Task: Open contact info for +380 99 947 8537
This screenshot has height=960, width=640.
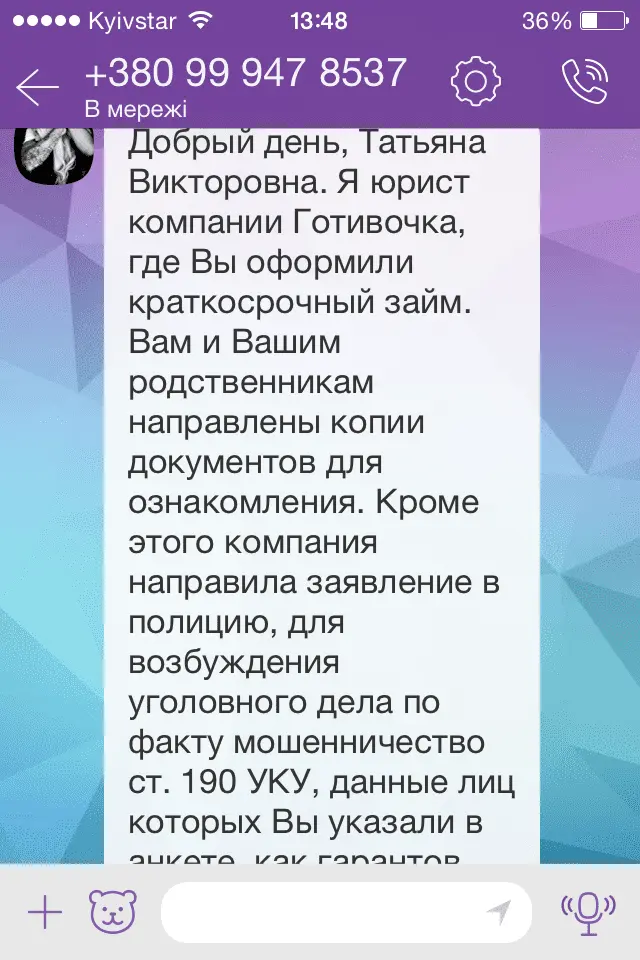Action: click(x=246, y=74)
